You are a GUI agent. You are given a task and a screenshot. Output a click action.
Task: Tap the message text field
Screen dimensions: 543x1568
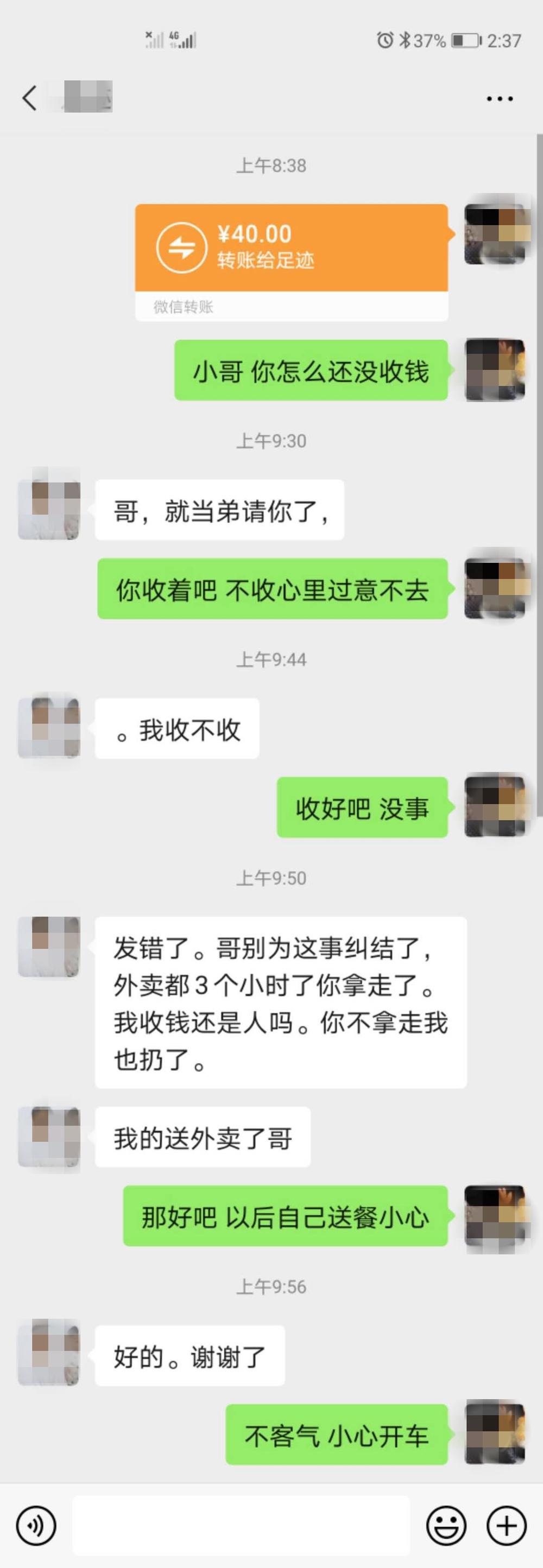(x=241, y=1525)
